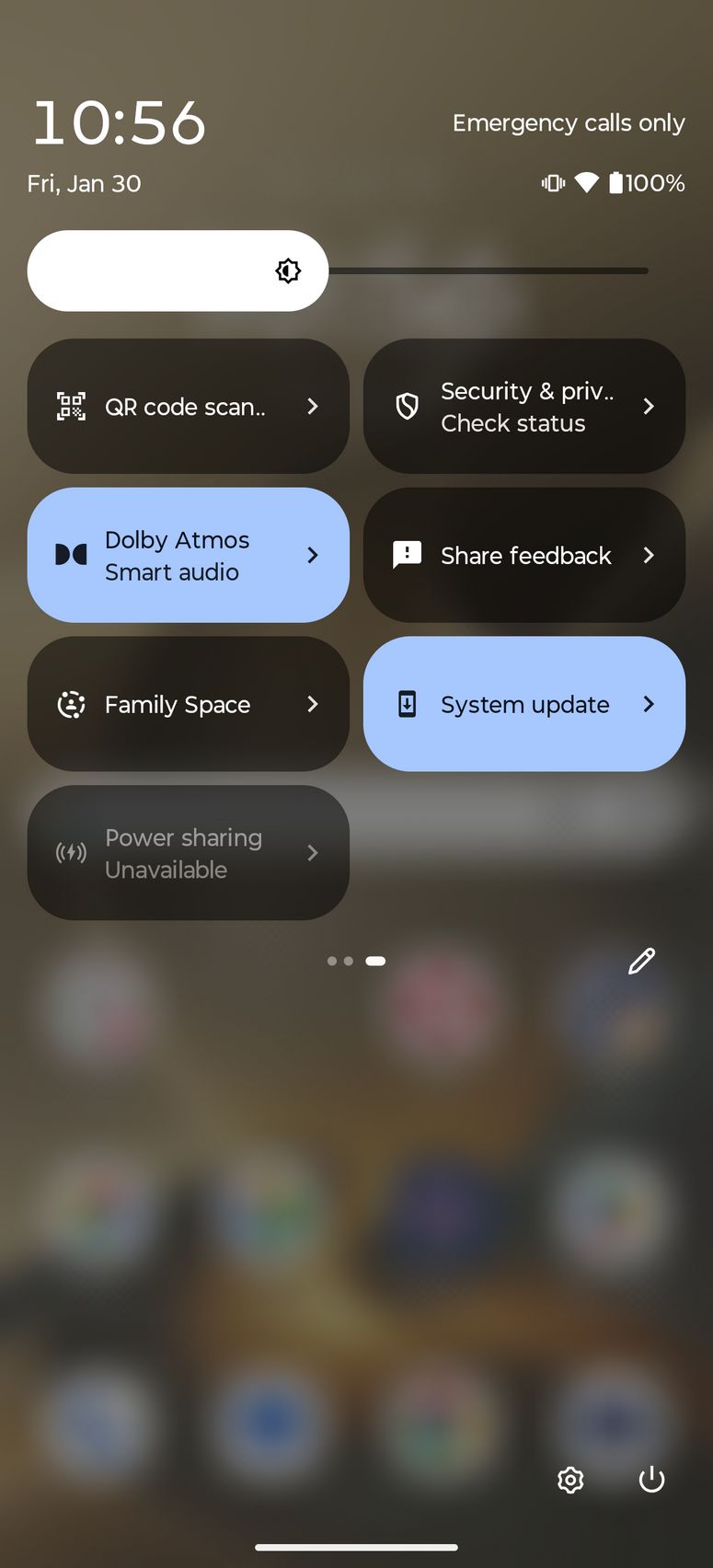The height and width of the screenshot is (1568, 713).
Task: Open the Family Space tile
Action: click(x=188, y=704)
